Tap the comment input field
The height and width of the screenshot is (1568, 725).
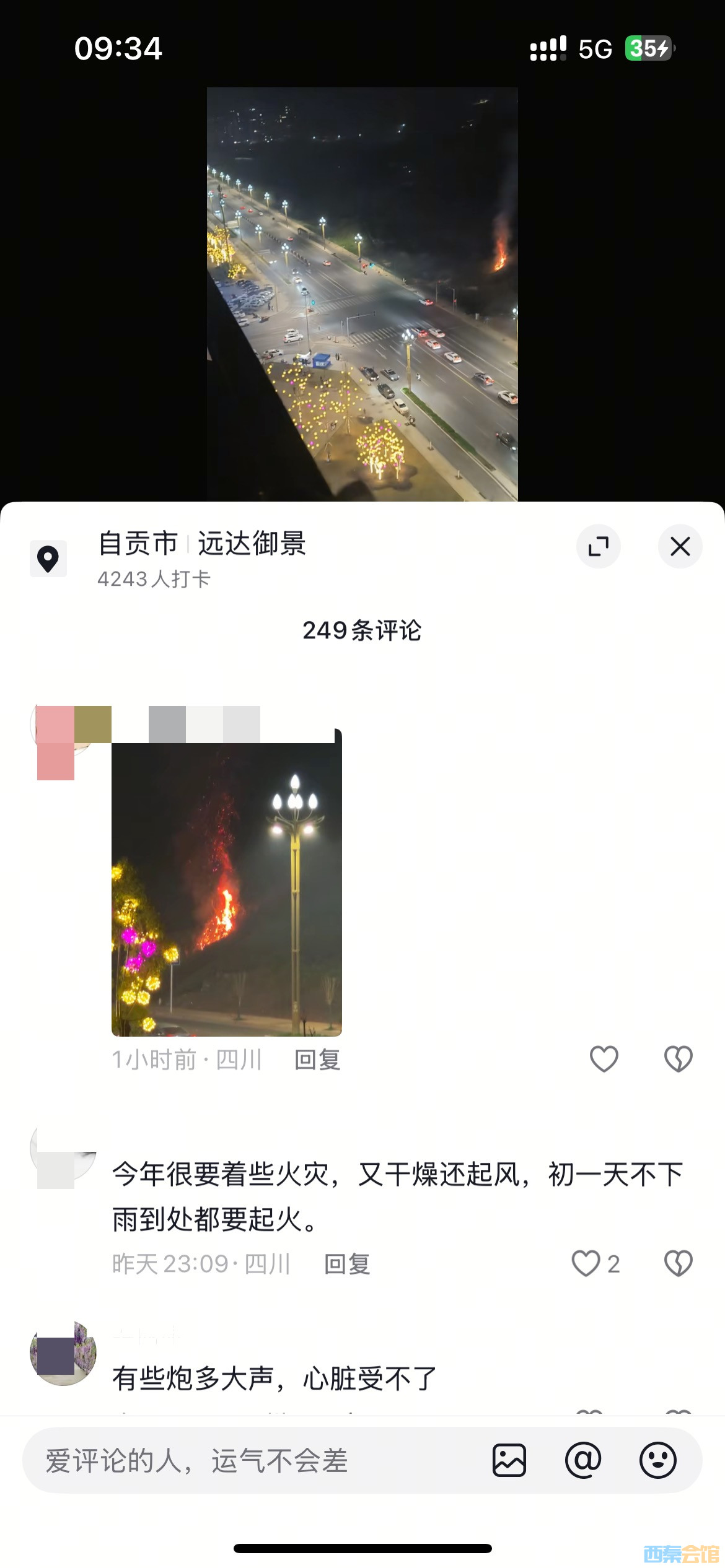[248, 1461]
